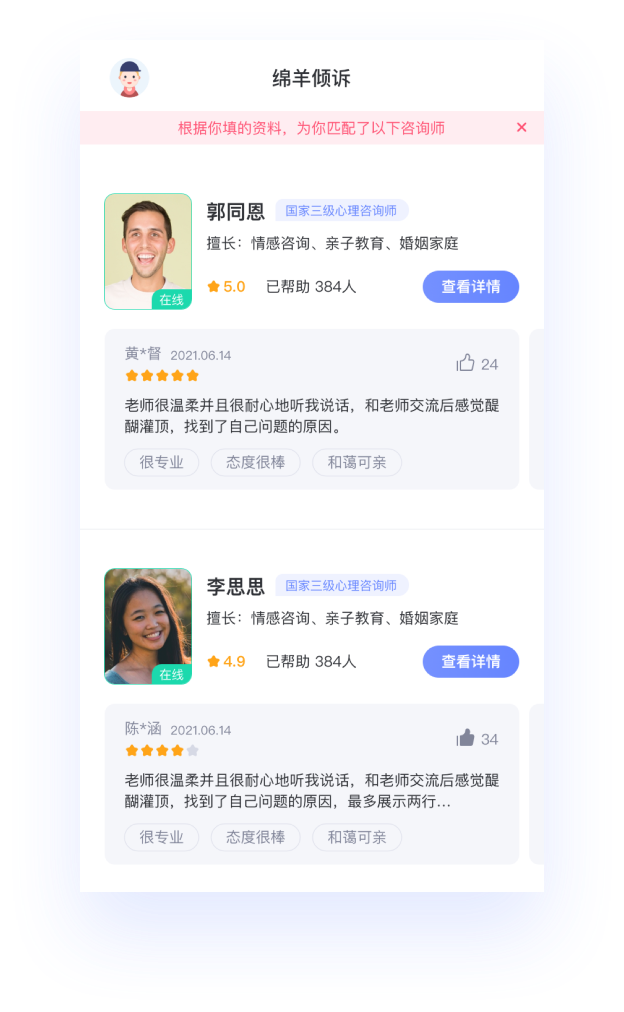
Task: Select the 态度很棒 tag in 陈*涵's review
Action: point(255,838)
